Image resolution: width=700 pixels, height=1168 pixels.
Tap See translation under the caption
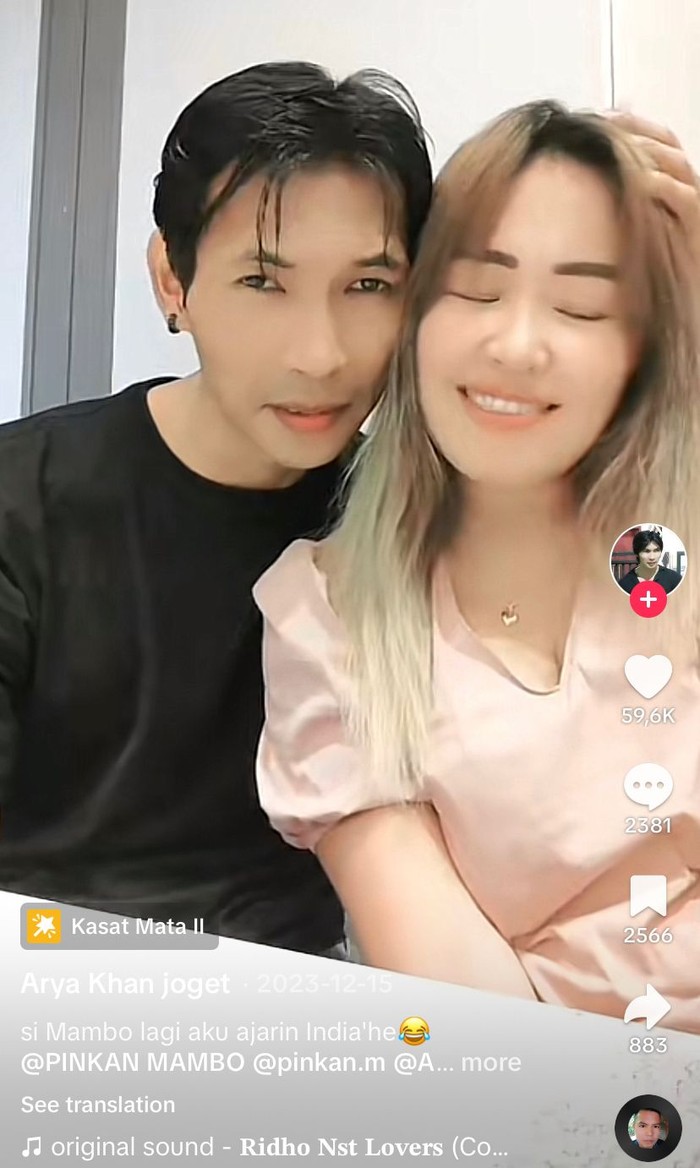pyautogui.click(x=98, y=1105)
